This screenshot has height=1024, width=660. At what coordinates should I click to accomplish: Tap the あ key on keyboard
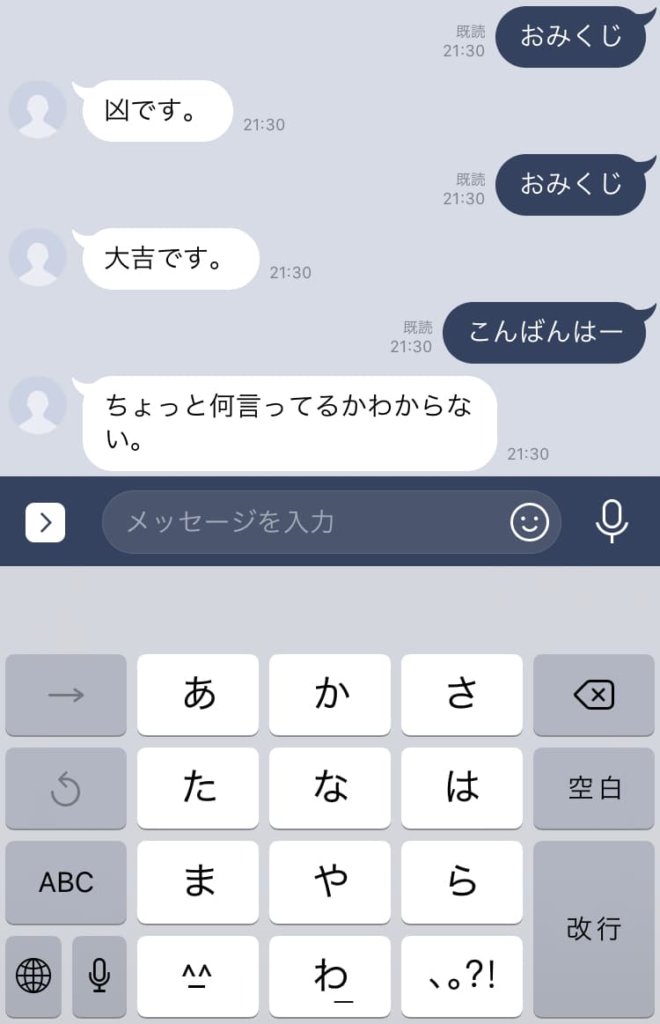197,694
